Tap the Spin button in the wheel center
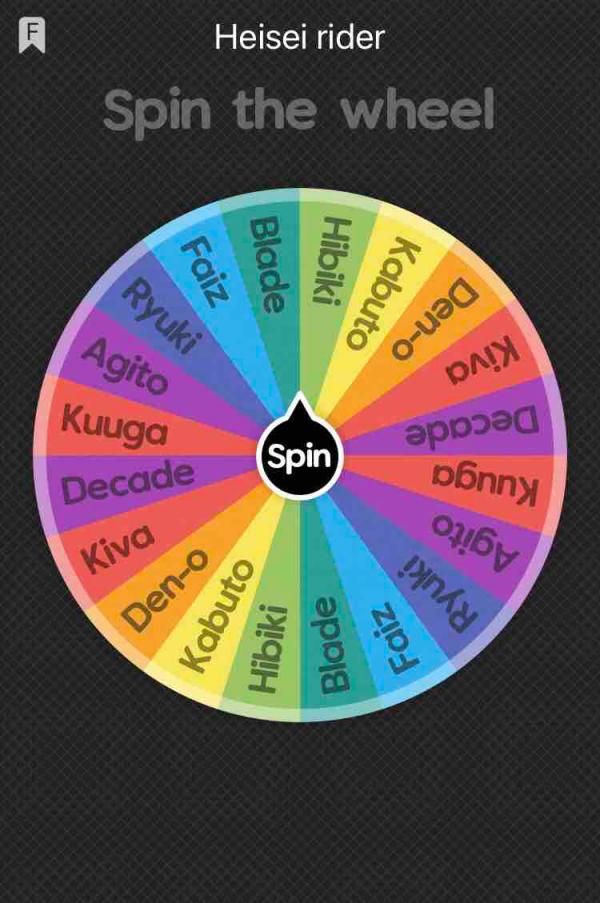 pyautogui.click(x=299, y=458)
